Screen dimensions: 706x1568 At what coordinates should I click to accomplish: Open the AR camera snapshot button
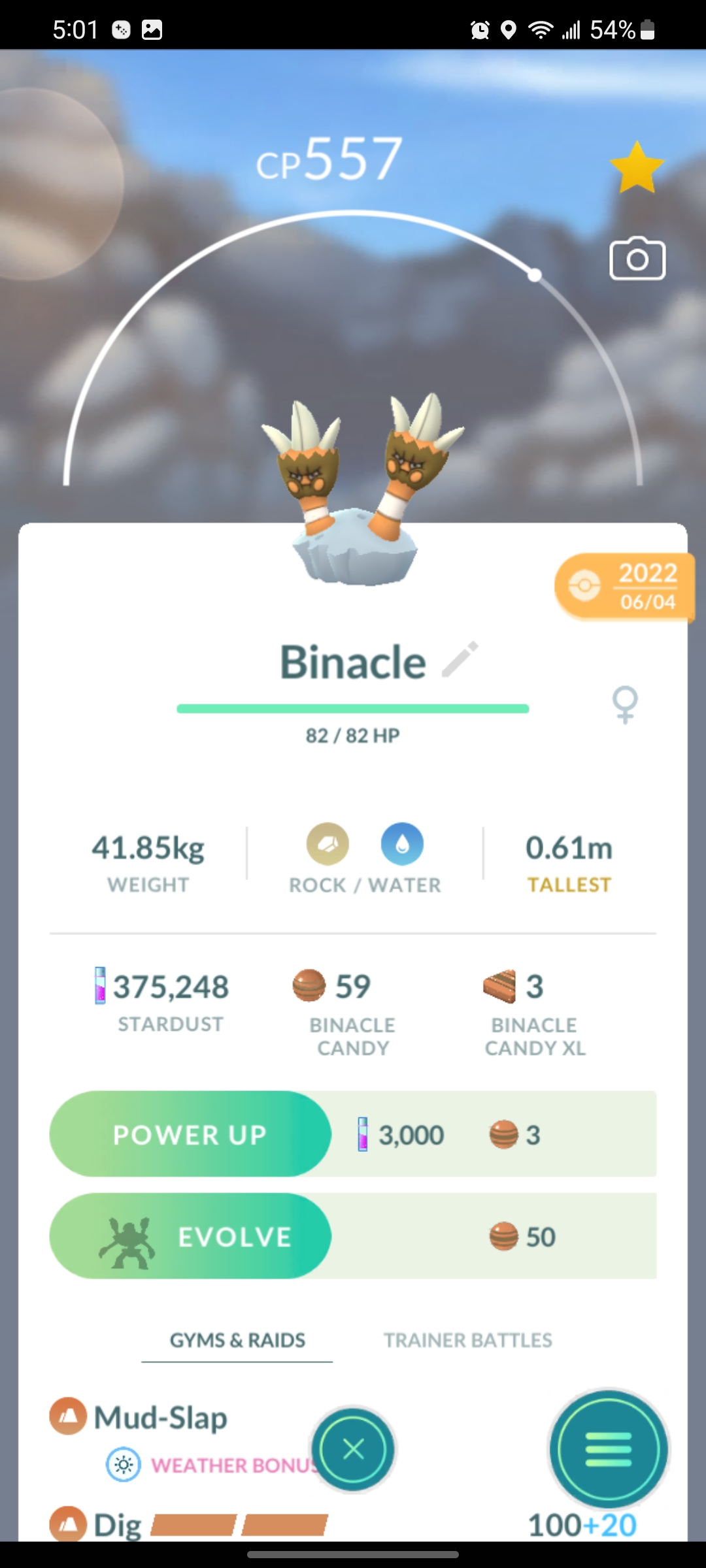coord(637,259)
